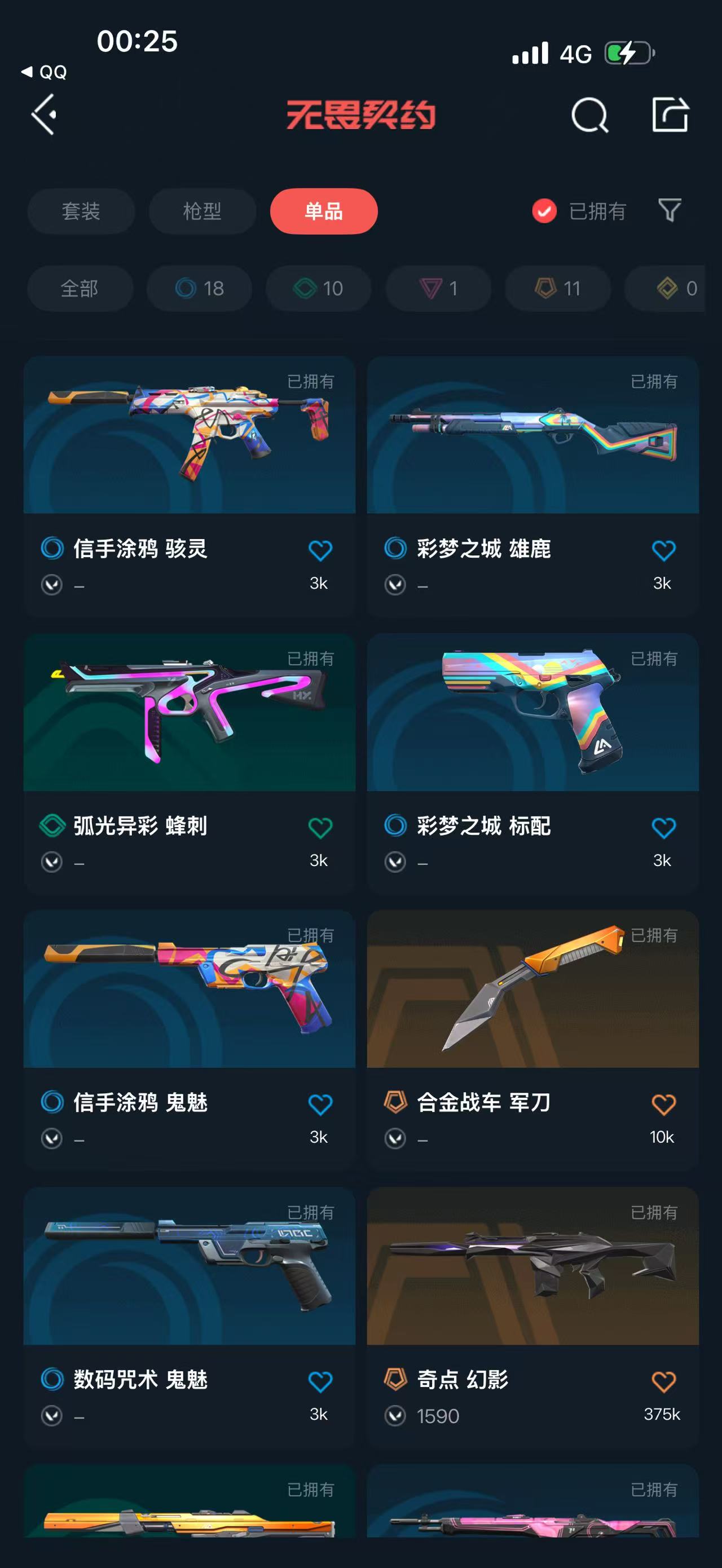
Task: Open the 合金战车 军刀 knife card
Action: 532,989
